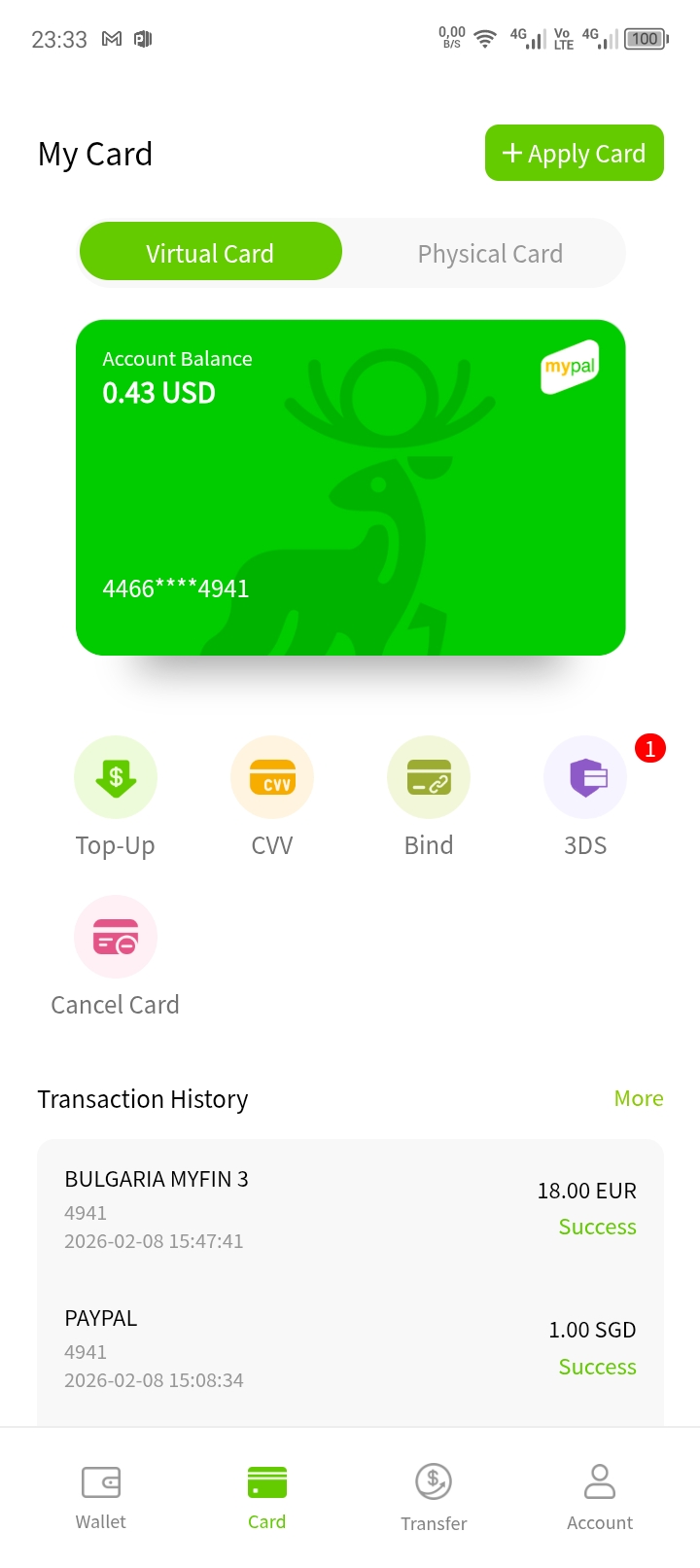Go to the Wallet tab

(101, 1496)
